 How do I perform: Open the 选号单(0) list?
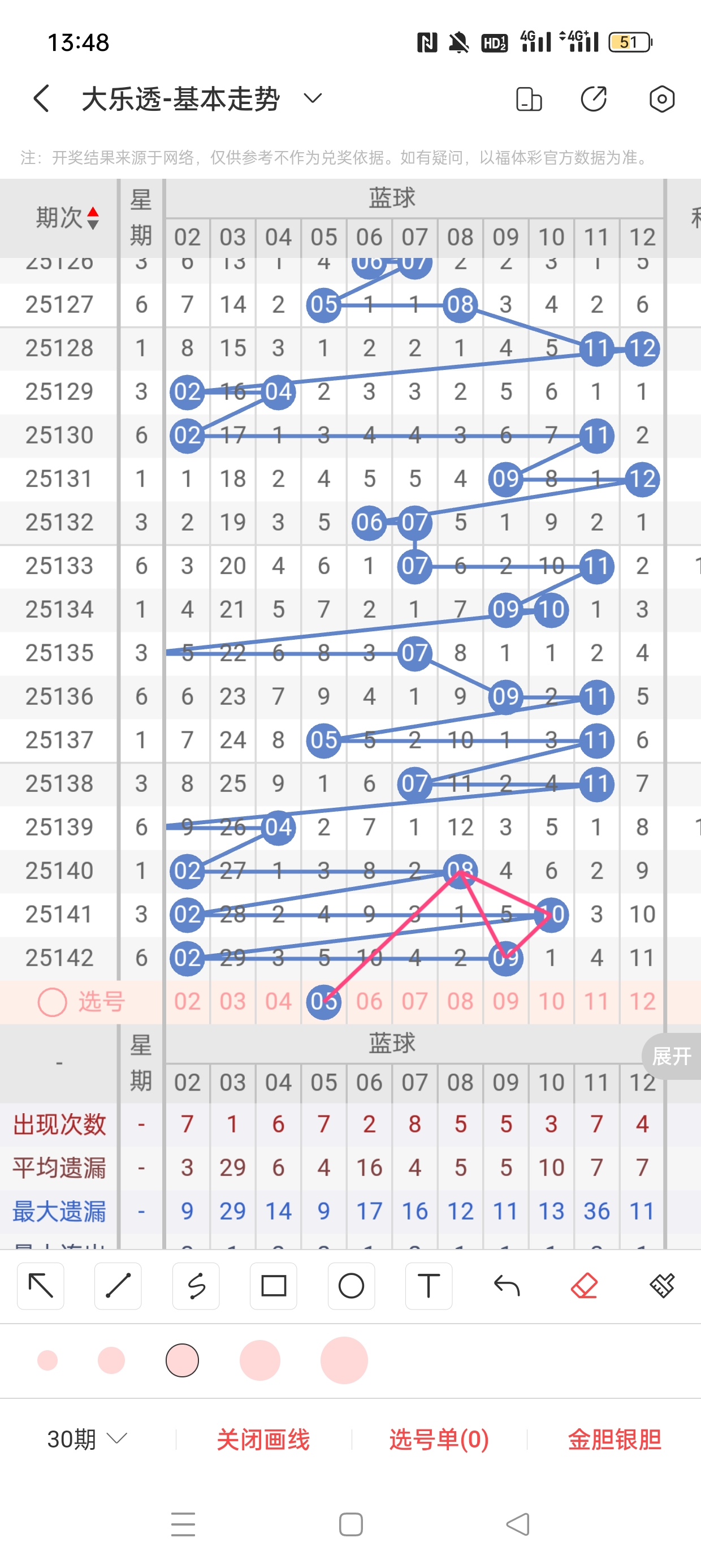pos(439,1440)
